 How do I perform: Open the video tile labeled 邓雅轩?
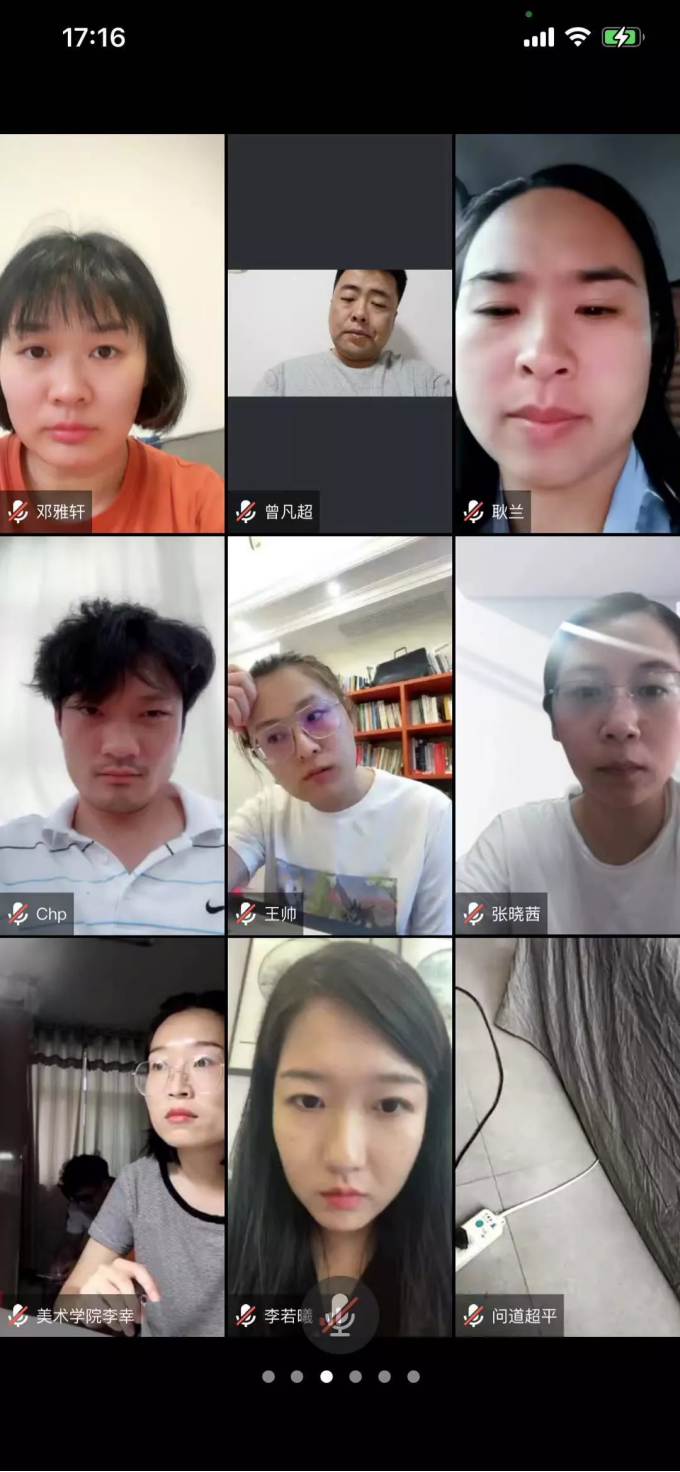click(112, 333)
